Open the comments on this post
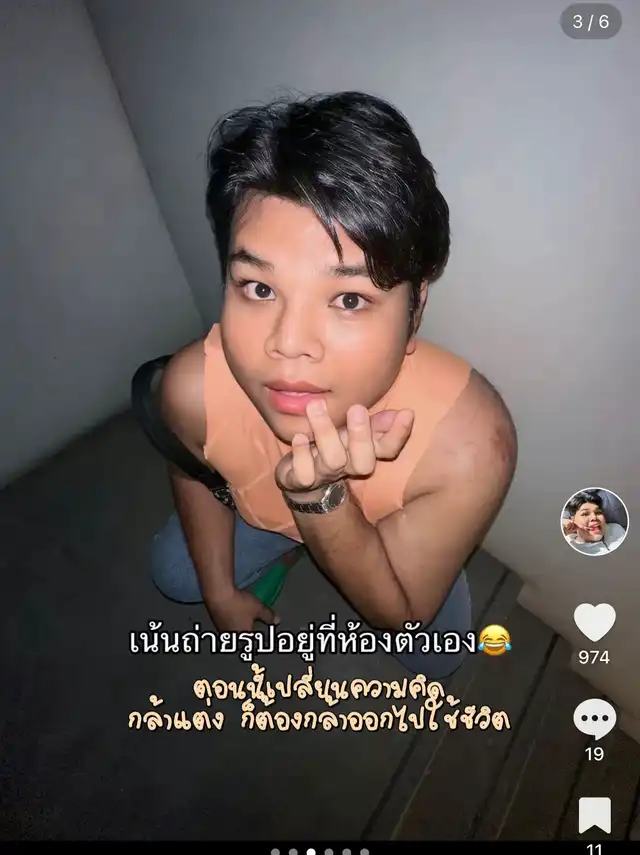The width and height of the screenshot is (640, 855). (594, 719)
